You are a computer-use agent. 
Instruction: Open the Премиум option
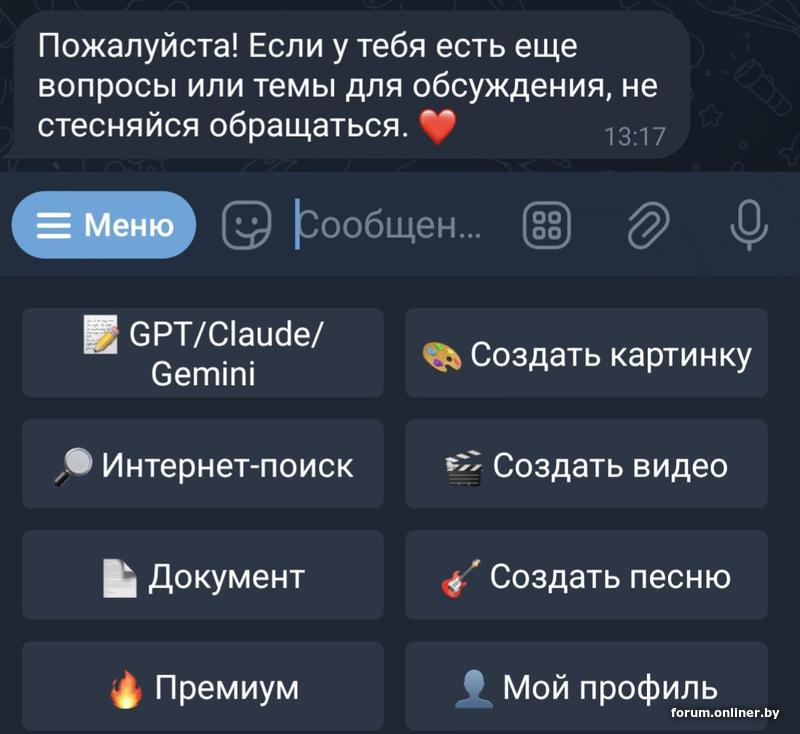(x=203, y=686)
